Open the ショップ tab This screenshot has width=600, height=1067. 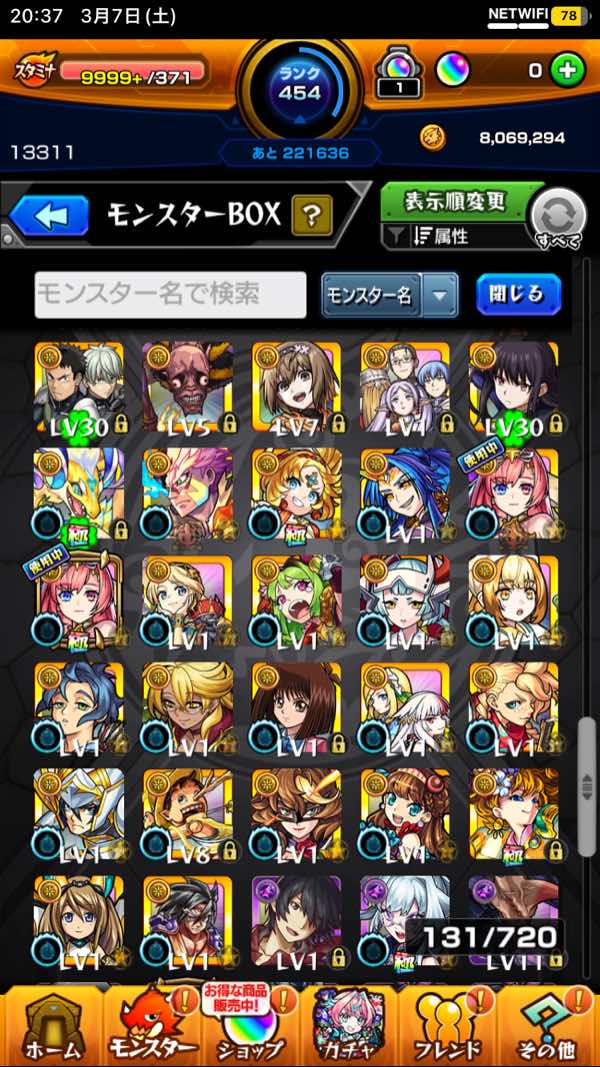[250, 1025]
